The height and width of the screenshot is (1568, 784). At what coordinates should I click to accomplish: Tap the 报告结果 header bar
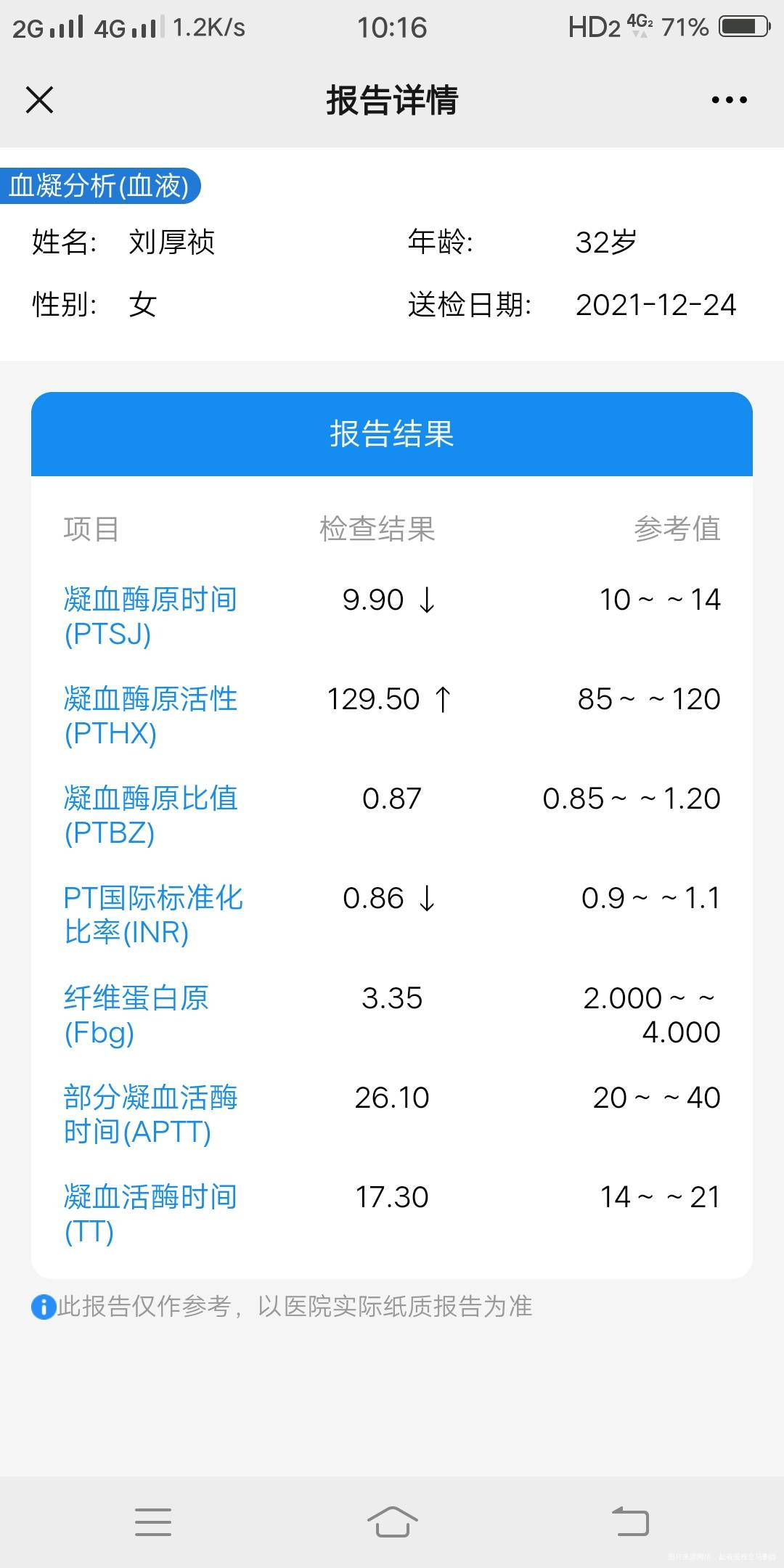click(392, 433)
